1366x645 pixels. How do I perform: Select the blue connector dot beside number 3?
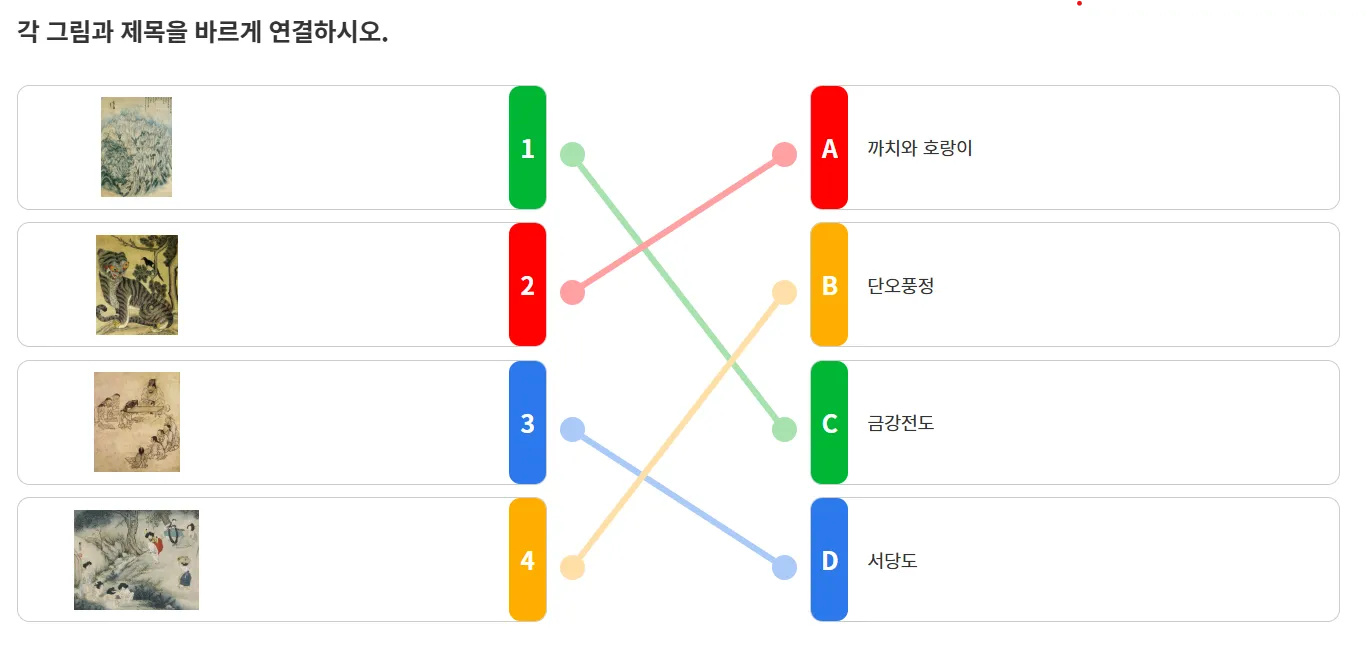point(572,429)
